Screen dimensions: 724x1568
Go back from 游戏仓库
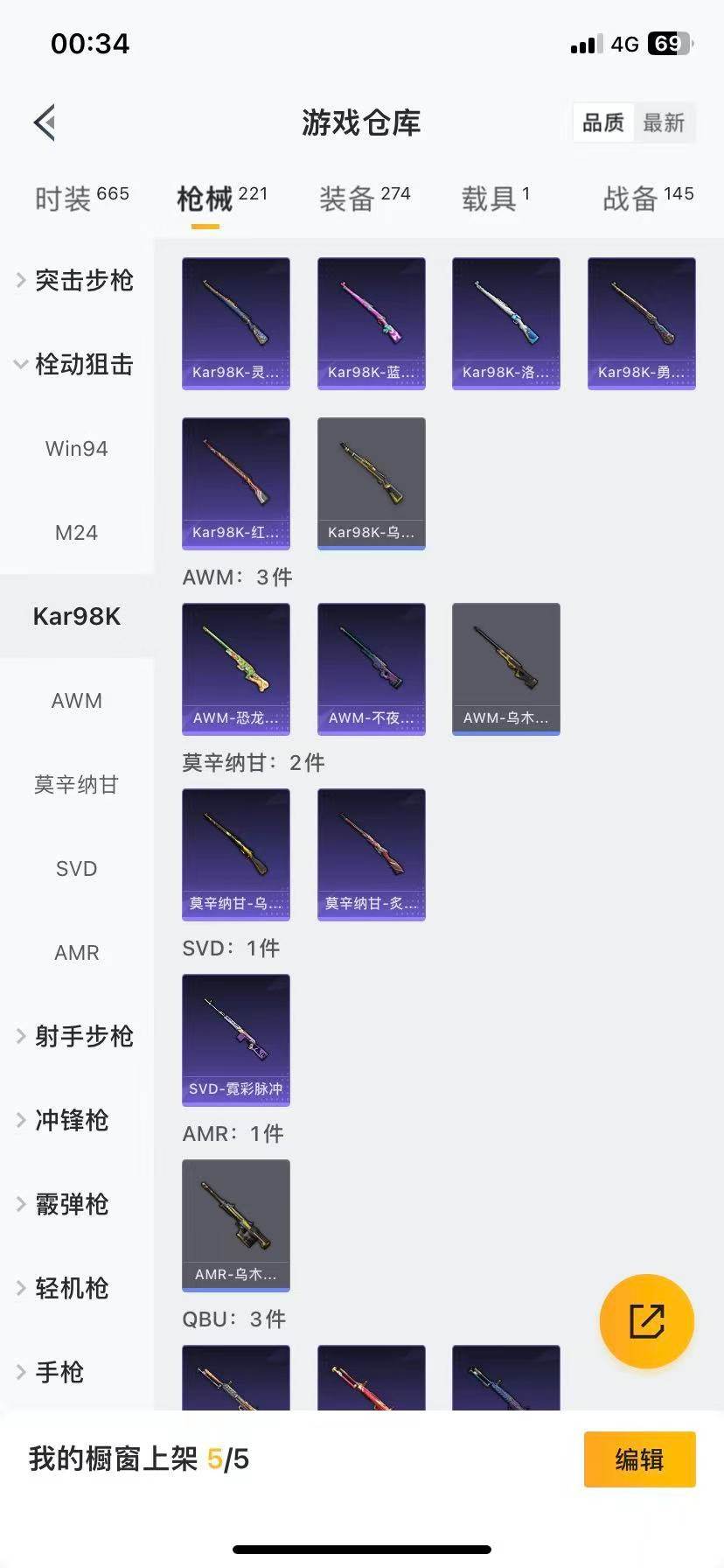coord(45,122)
